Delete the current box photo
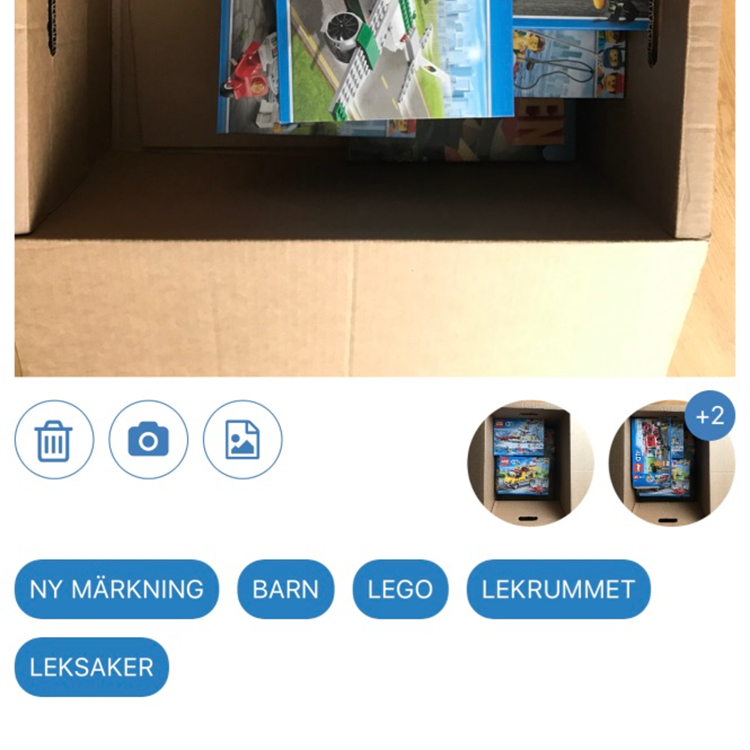Screen dimensions: 750x750 coord(54,440)
